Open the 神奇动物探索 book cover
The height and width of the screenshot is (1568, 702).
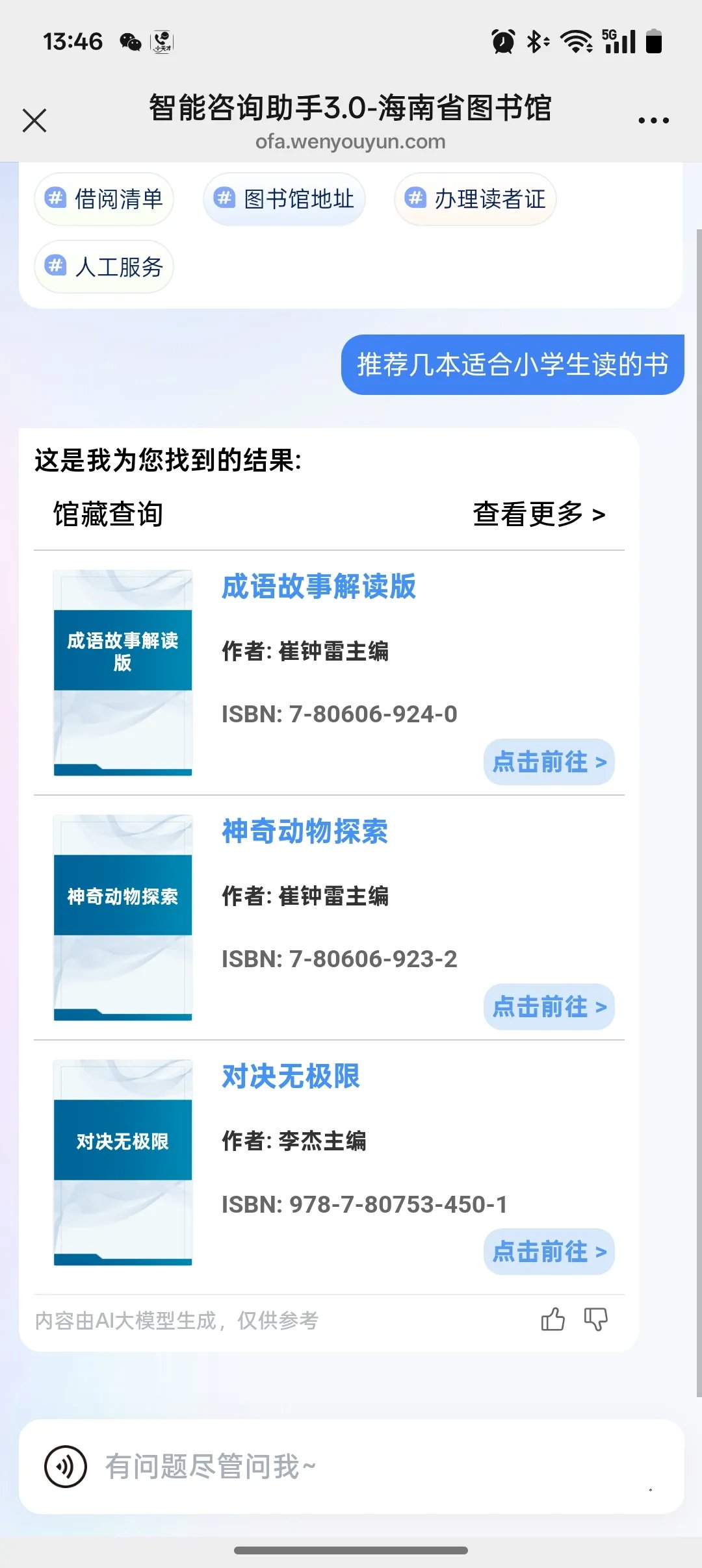[x=123, y=917]
